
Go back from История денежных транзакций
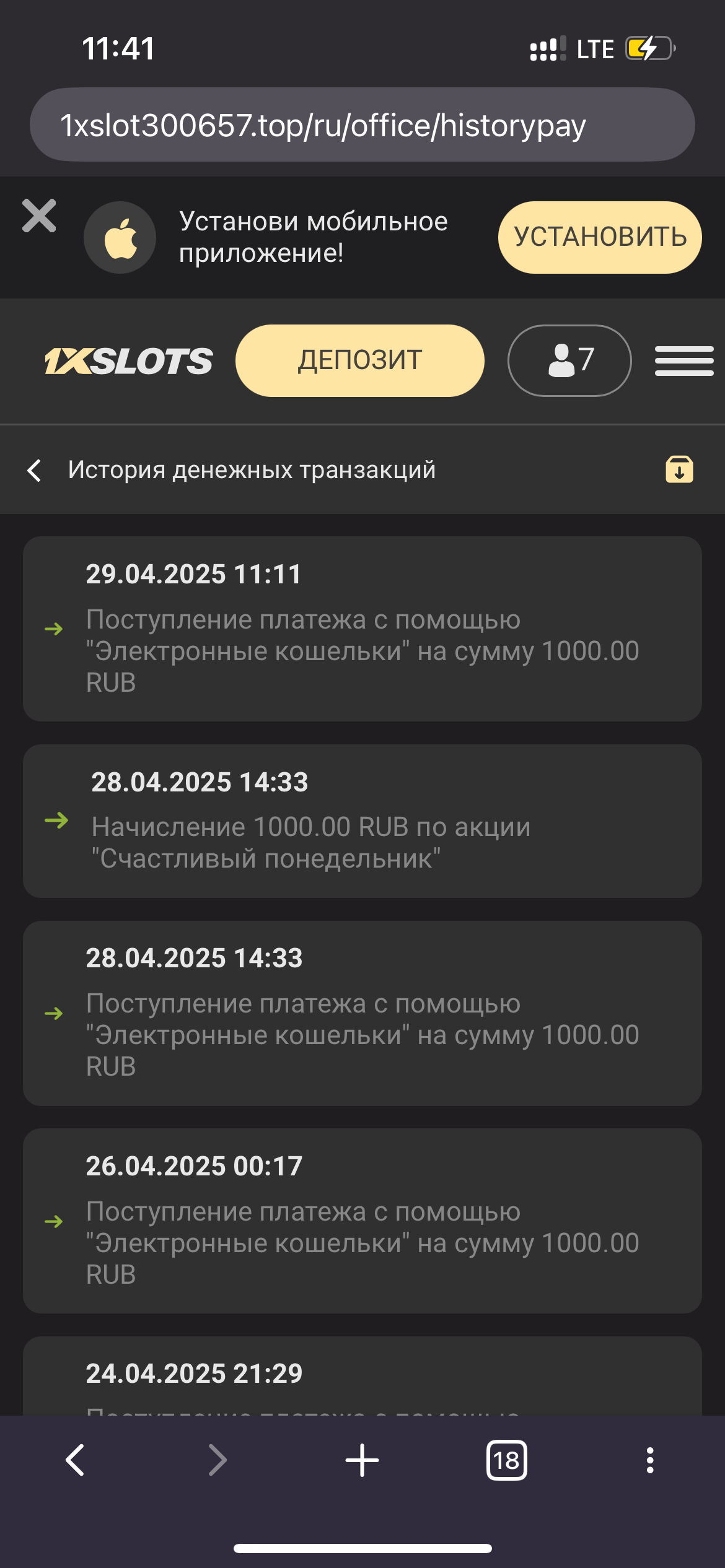[x=35, y=470]
